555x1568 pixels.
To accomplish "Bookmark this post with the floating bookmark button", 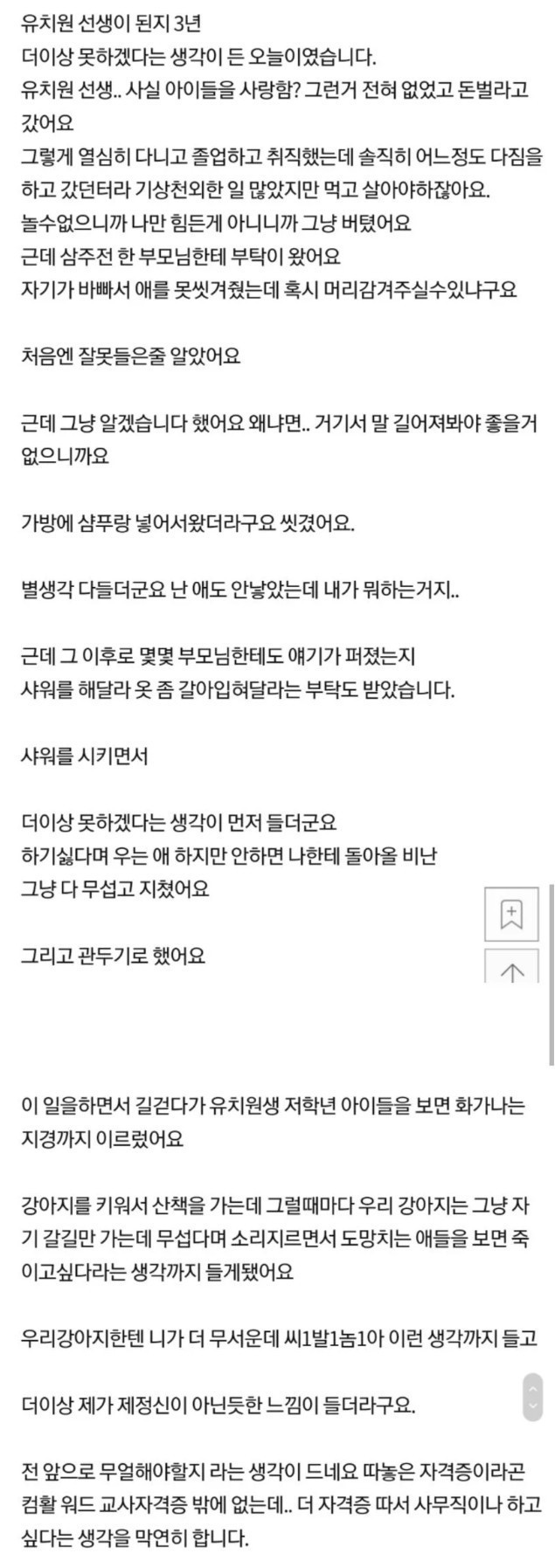I will (511, 914).
